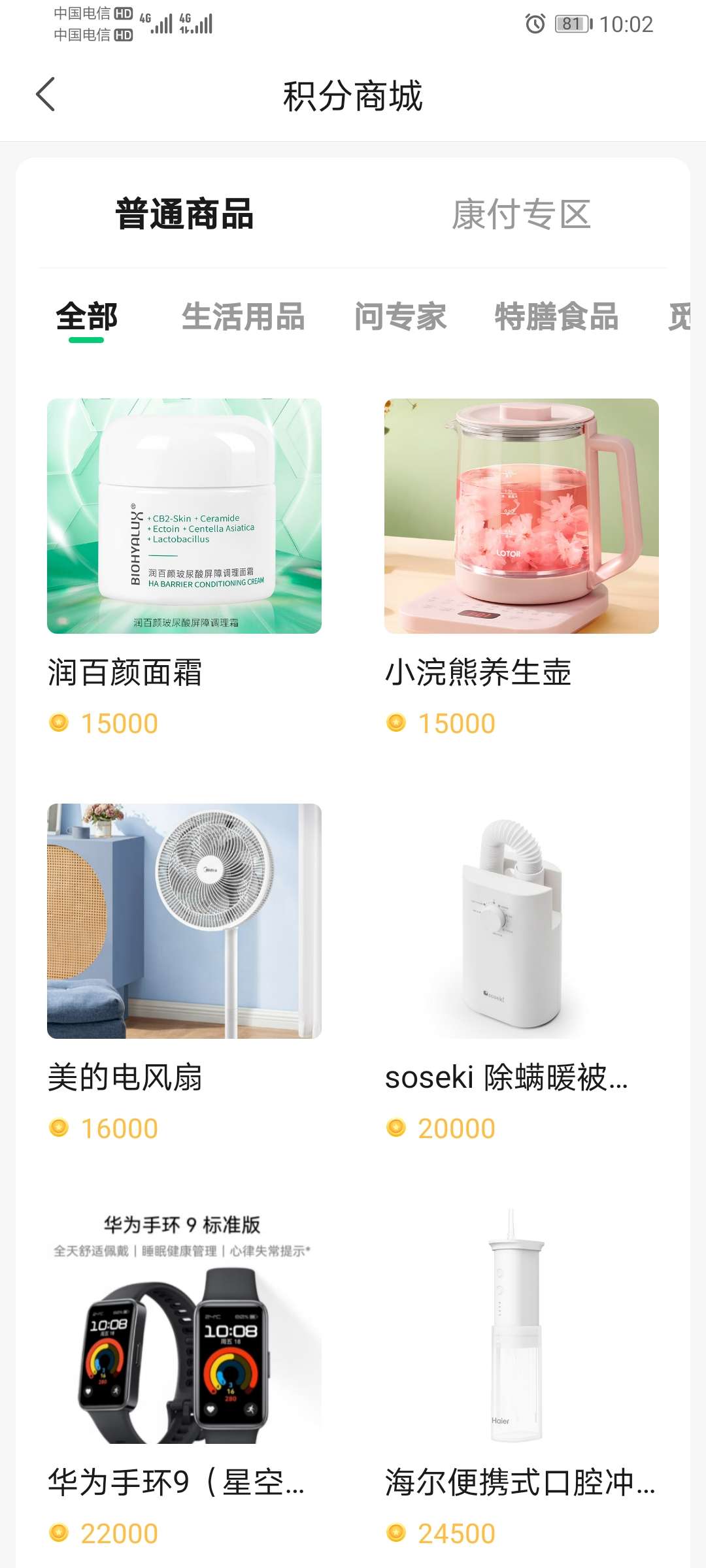The width and height of the screenshot is (706, 1568).
Task: Tap the coin icon beside 美的电风扇 price
Action: pos(59,1127)
